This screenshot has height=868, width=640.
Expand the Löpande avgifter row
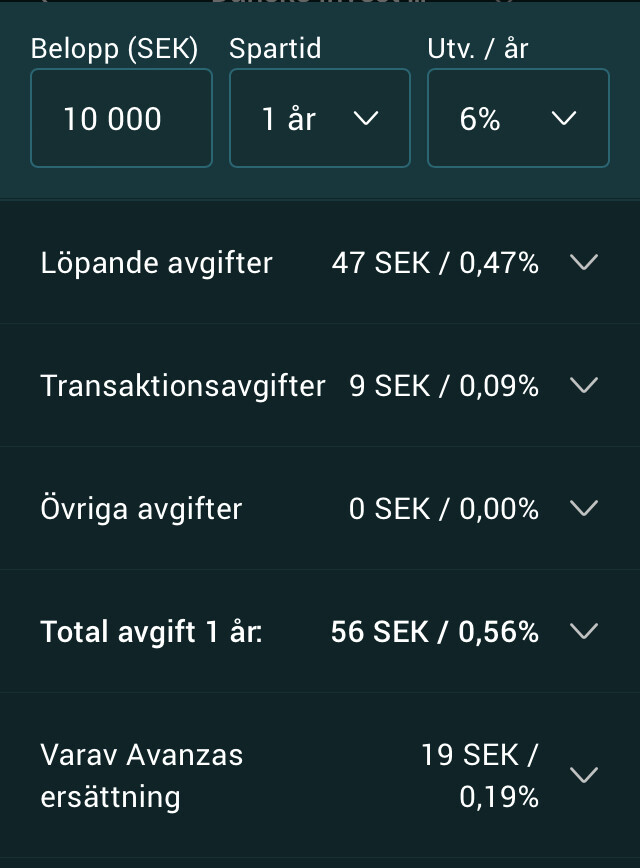(x=583, y=262)
